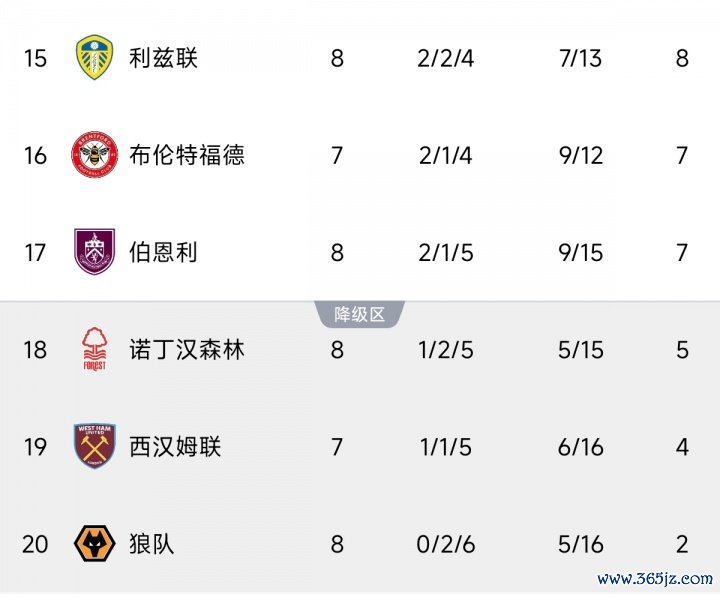Tap the 西汉姆联 row
Viewport: 720px width, 594px height.
(175, 446)
